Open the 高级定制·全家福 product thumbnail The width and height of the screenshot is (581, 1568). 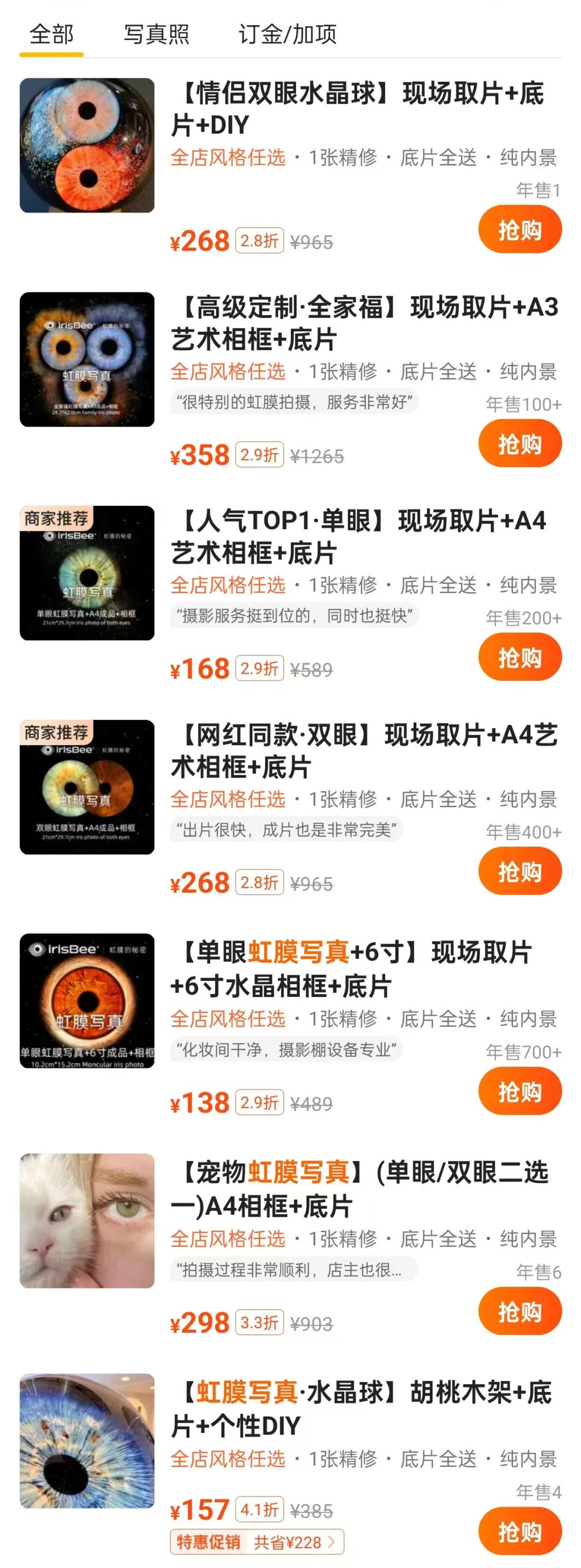(x=87, y=359)
